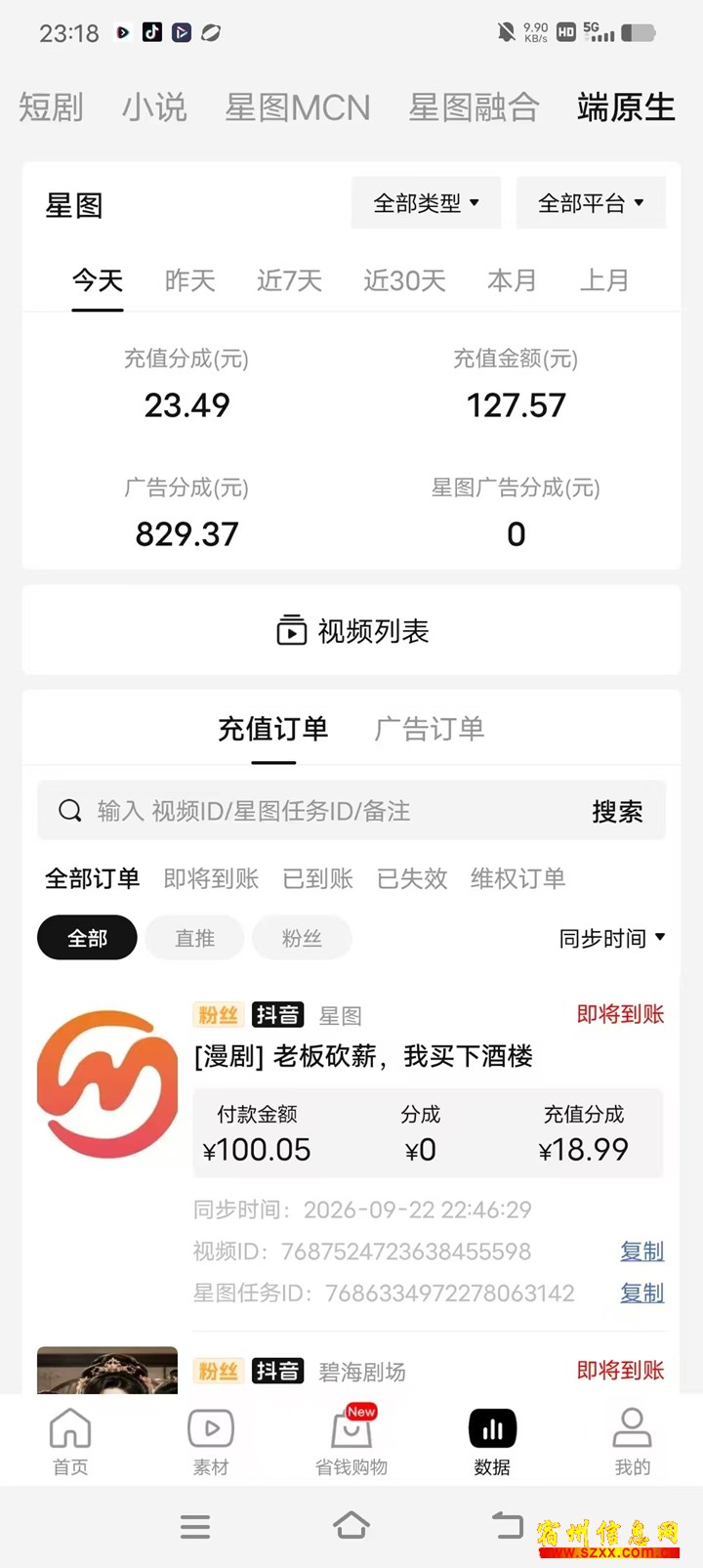Filter orders by 即将到账
The width and height of the screenshot is (703, 1568).
point(211,879)
